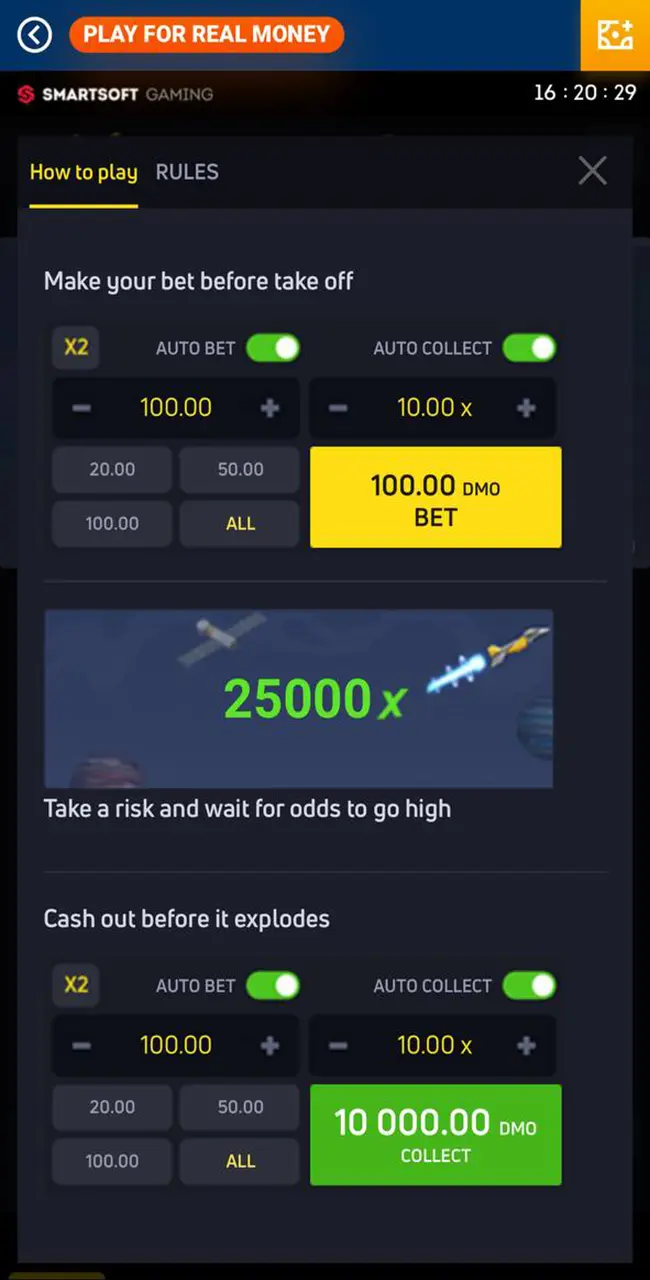Screen dimensions: 650x1280
Task: Open the orange dice icon
Action: tap(615, 35)
